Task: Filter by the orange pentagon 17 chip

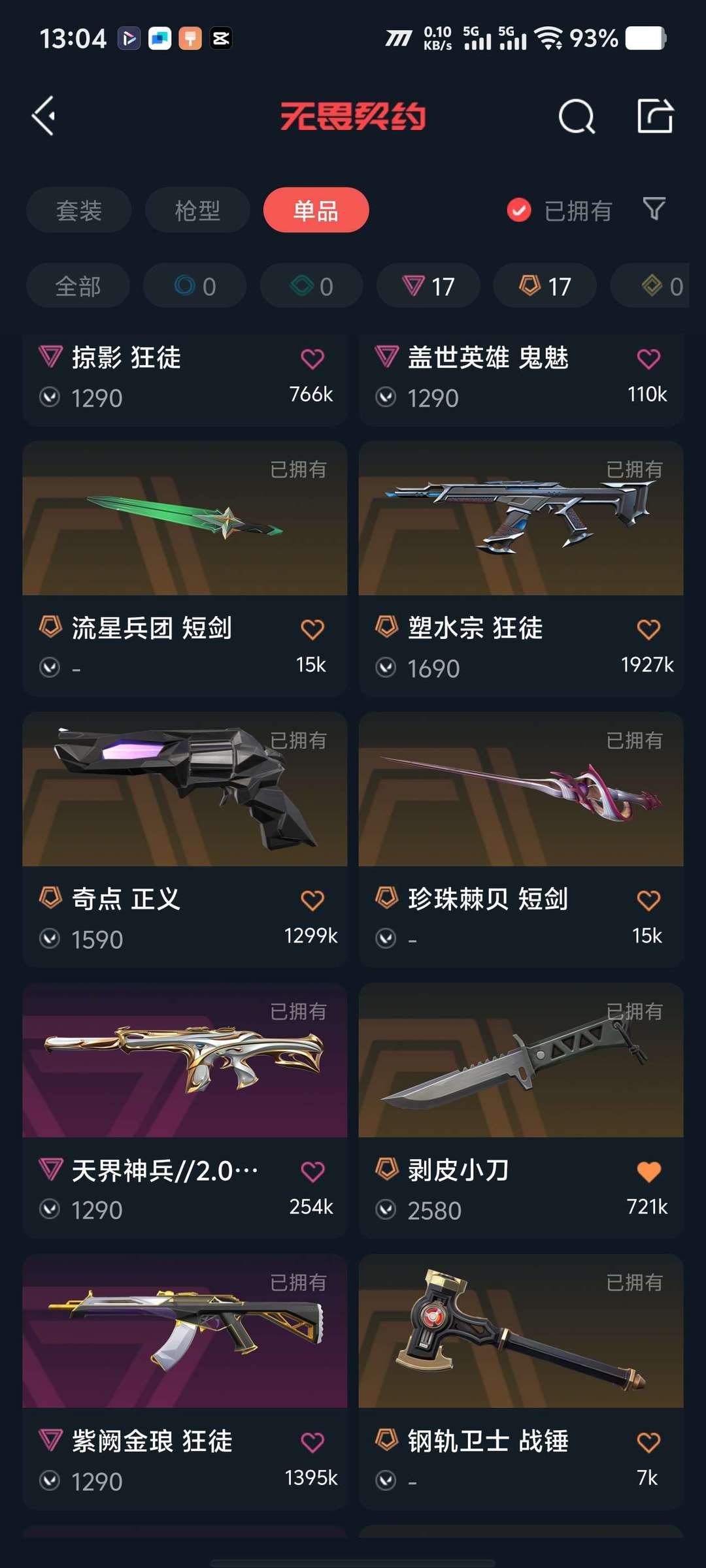Action: pos(545,286)
